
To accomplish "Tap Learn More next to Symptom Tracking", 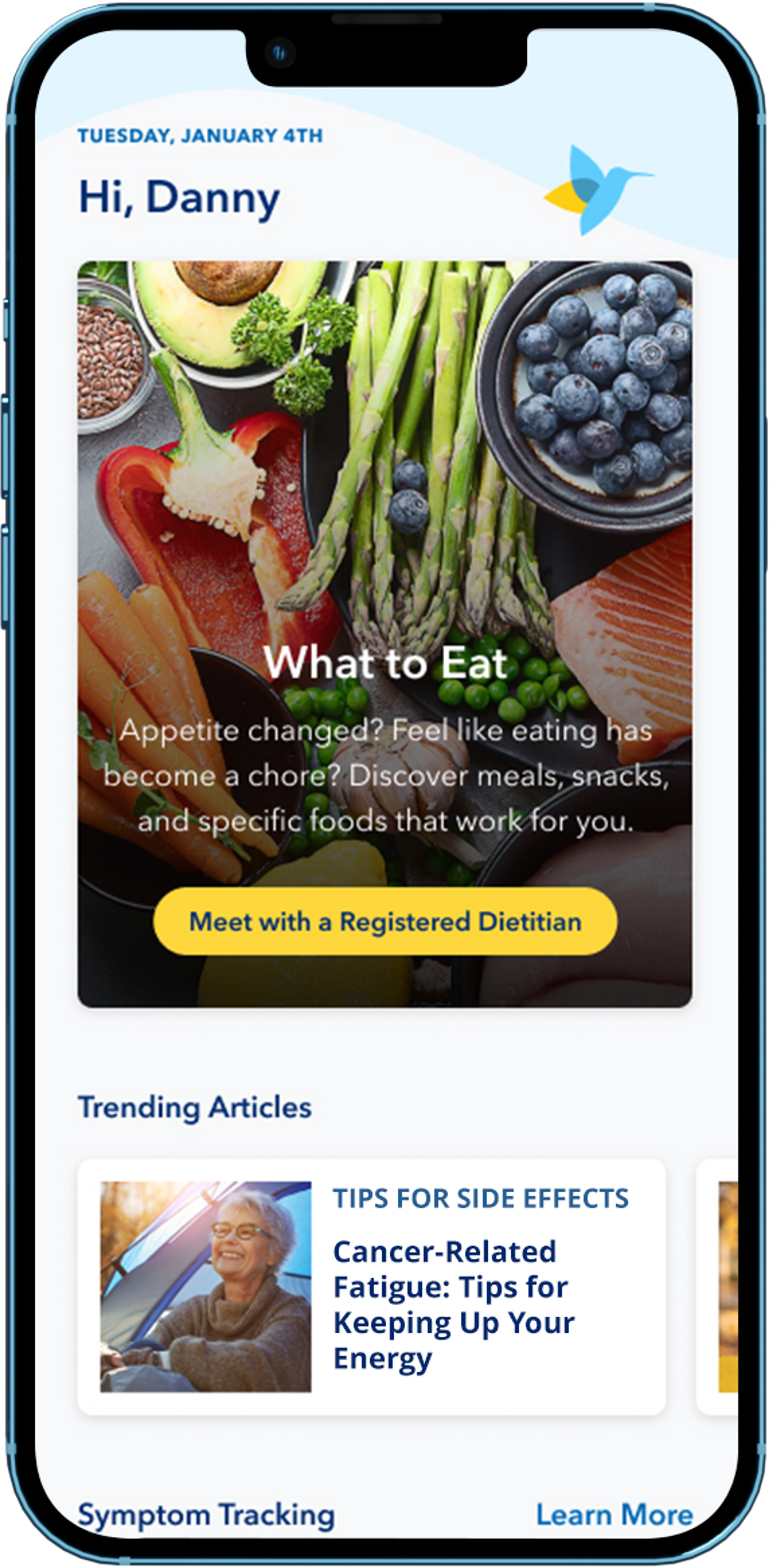I will tap(614, 1515).
